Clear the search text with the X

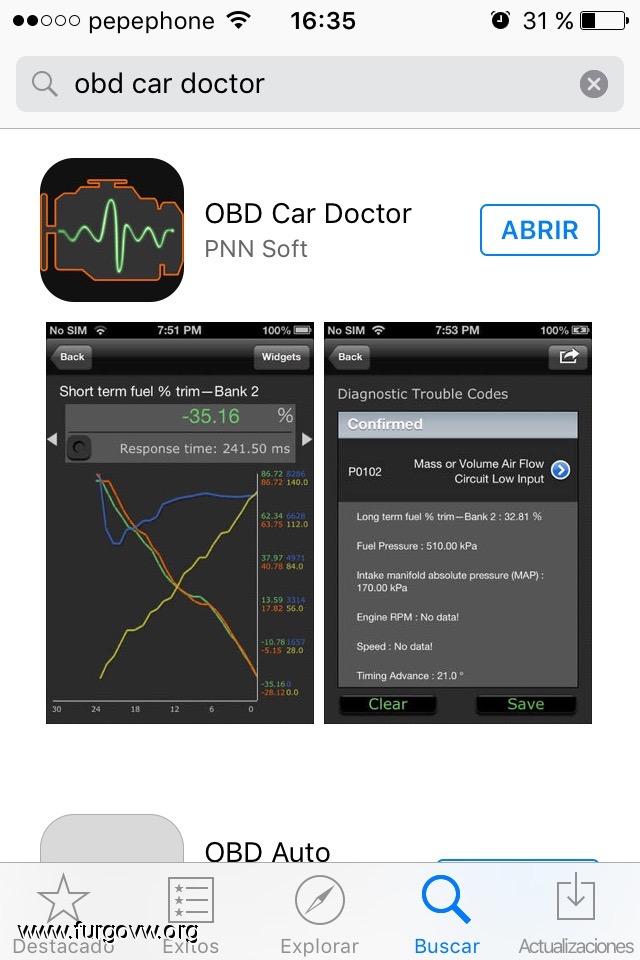(594, 84)
